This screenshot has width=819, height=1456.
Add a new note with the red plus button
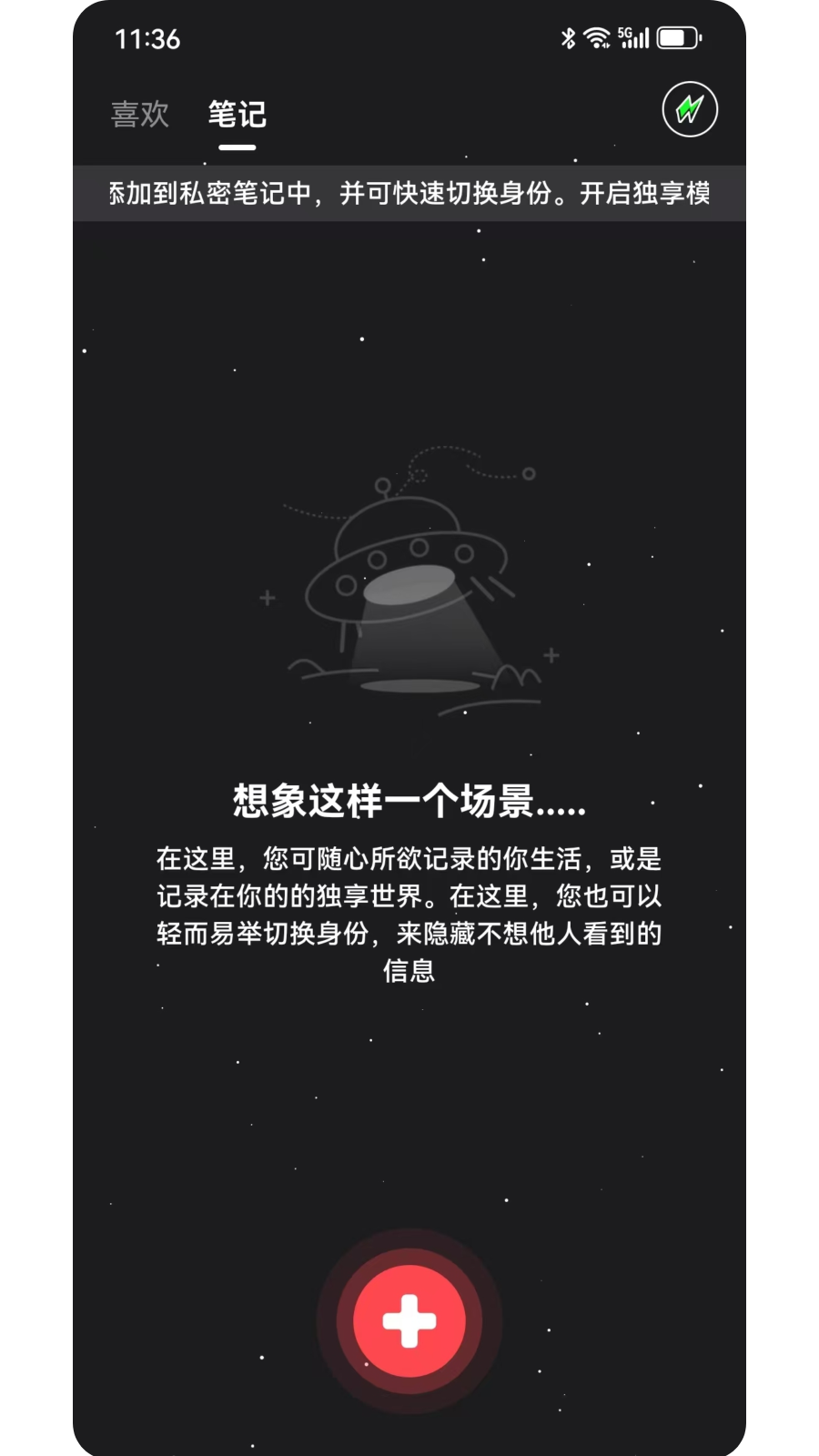[x=409, y=1320]
